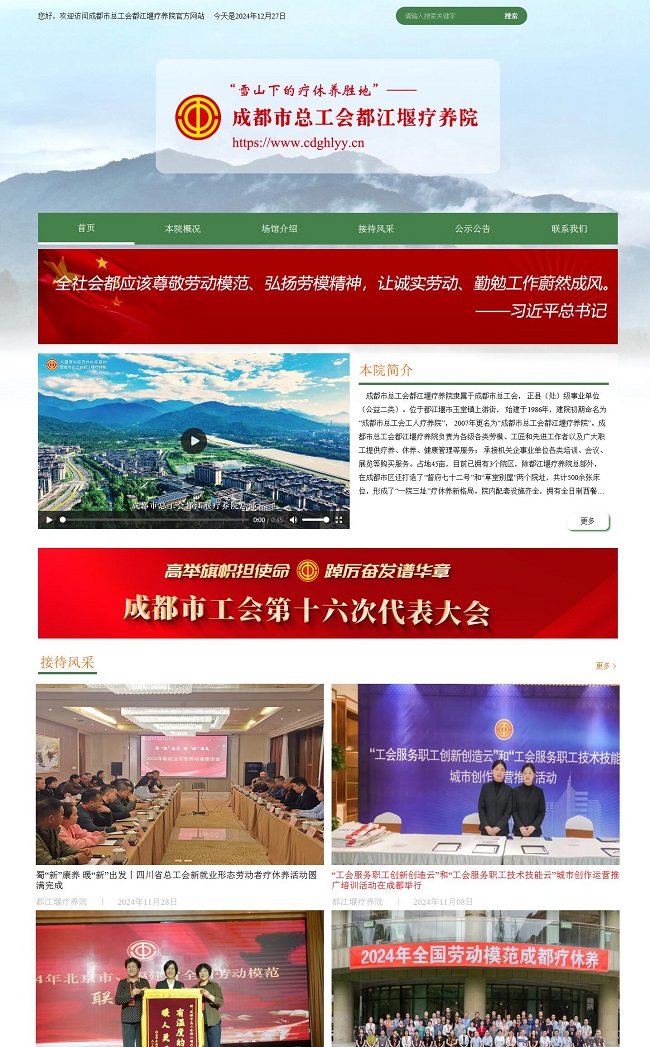Go to the 接待风采 navigation tab
Viewport: 650px width, 1047px height.
pyautogui.click(x=376, y=228)
